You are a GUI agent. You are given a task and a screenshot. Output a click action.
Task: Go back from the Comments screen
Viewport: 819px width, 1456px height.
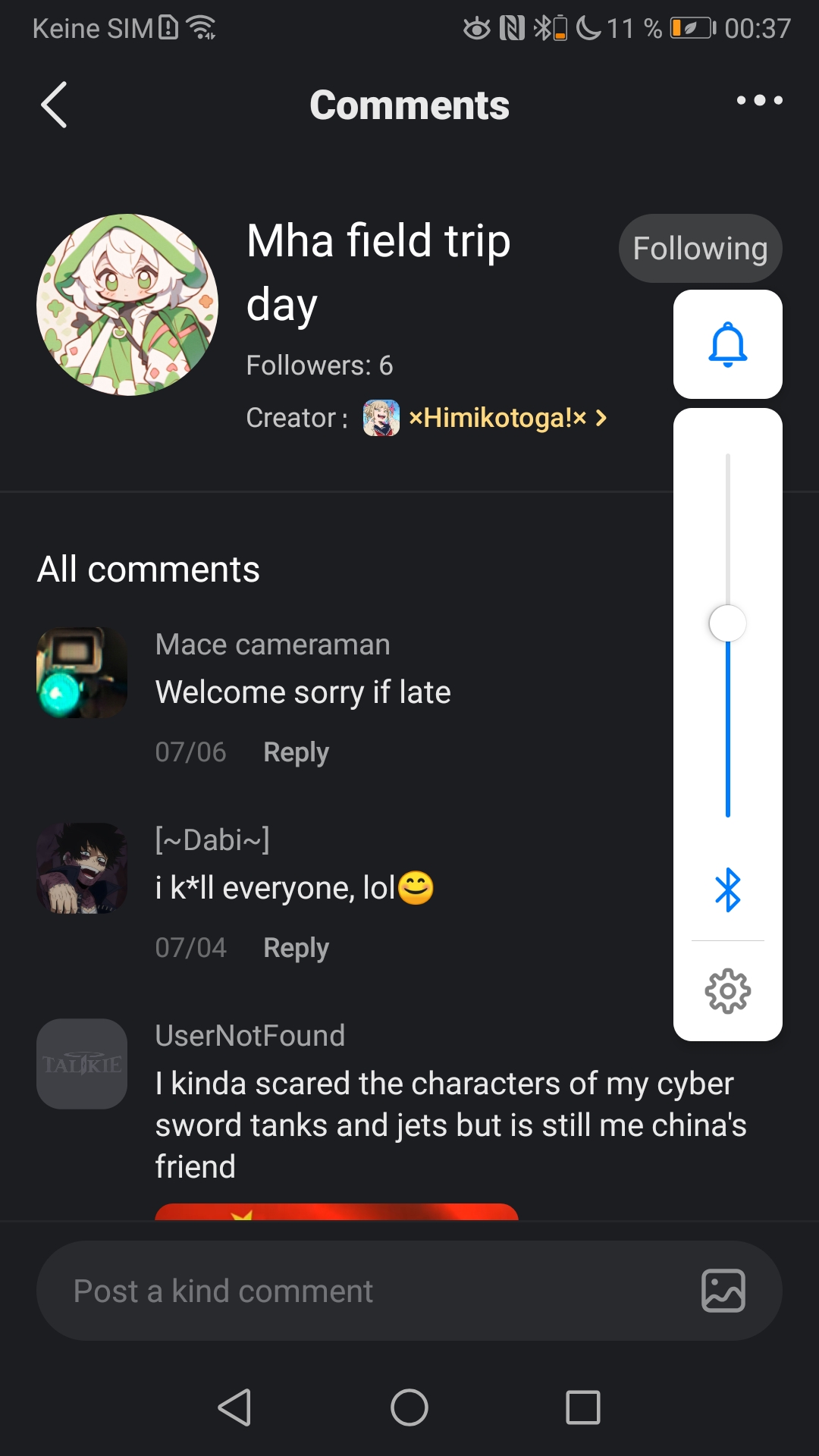click(54, 105)
